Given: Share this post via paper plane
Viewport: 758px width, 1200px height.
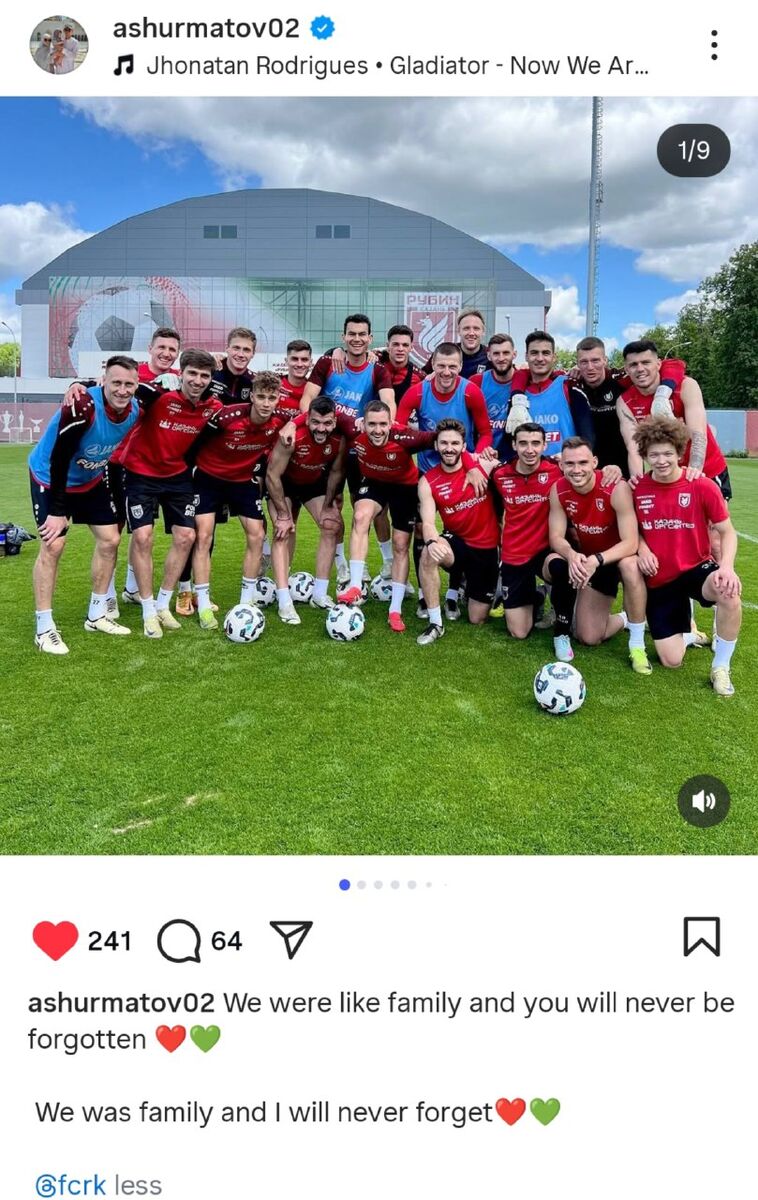Looking at the screenshot, I should pyautogui.click(x=291, y=940).
